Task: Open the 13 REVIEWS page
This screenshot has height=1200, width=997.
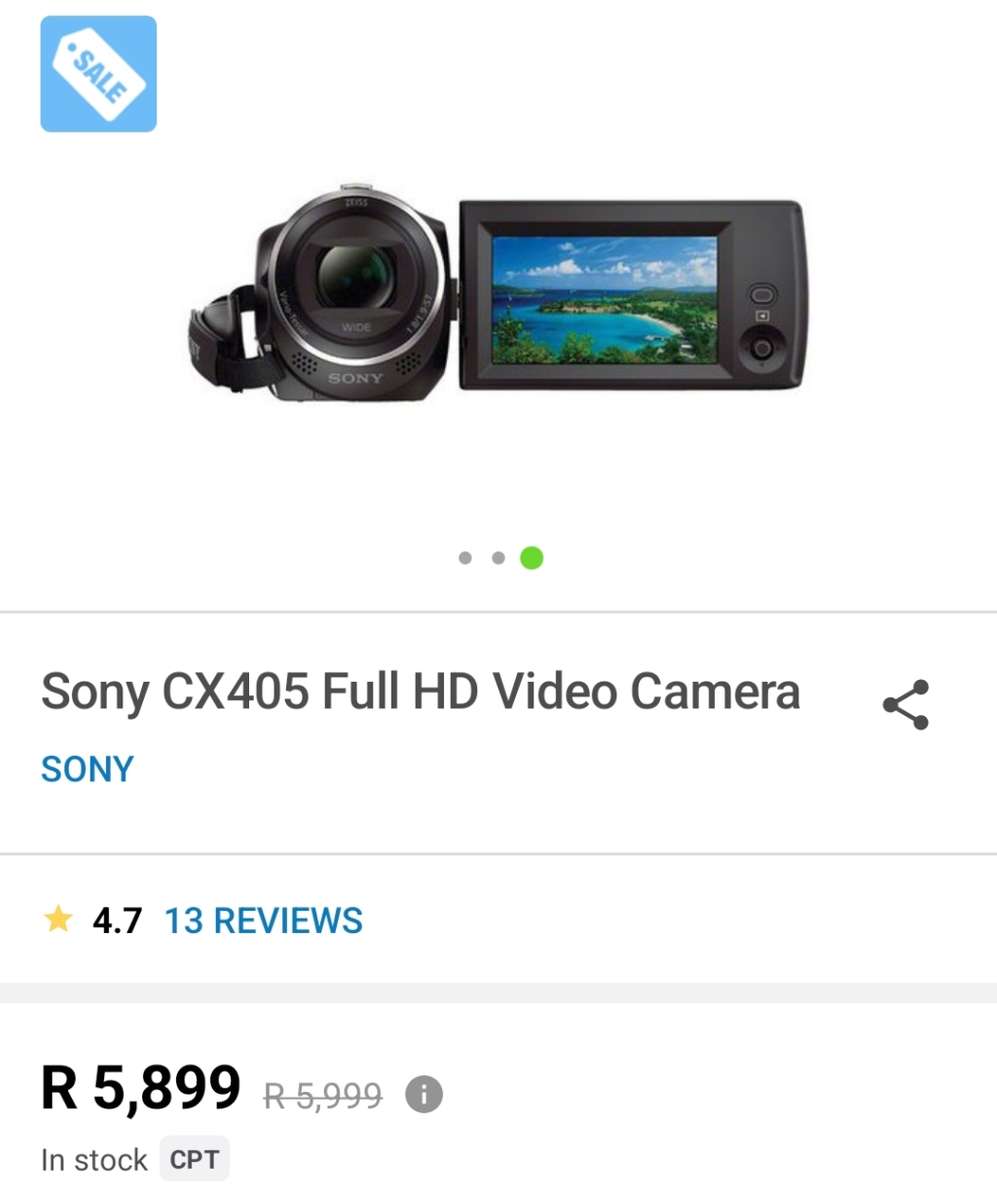Action: pyautogui.click(x=263, y=919)
